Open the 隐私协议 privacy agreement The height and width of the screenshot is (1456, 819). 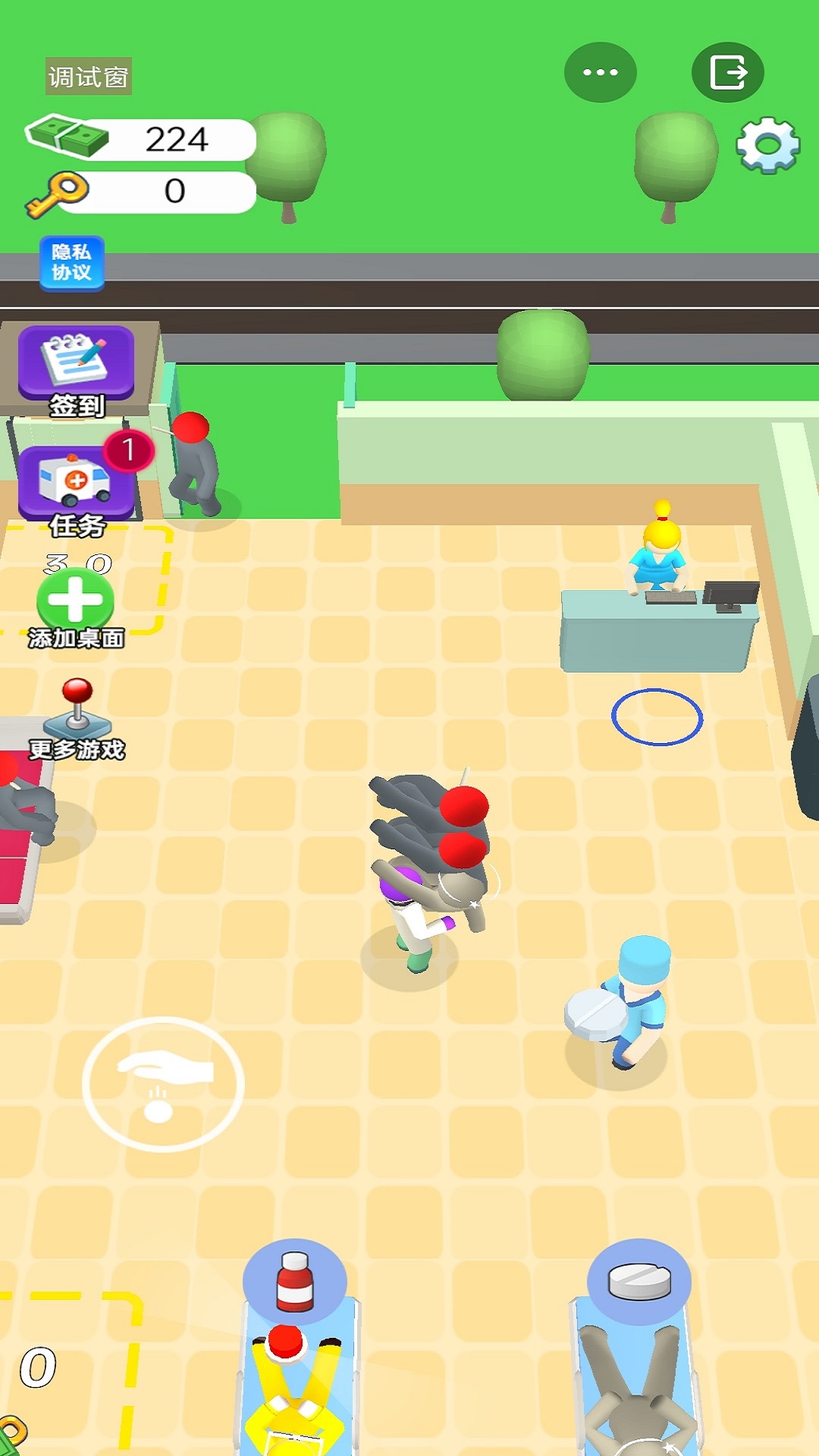pyautogui.click(x=71, y=262)
